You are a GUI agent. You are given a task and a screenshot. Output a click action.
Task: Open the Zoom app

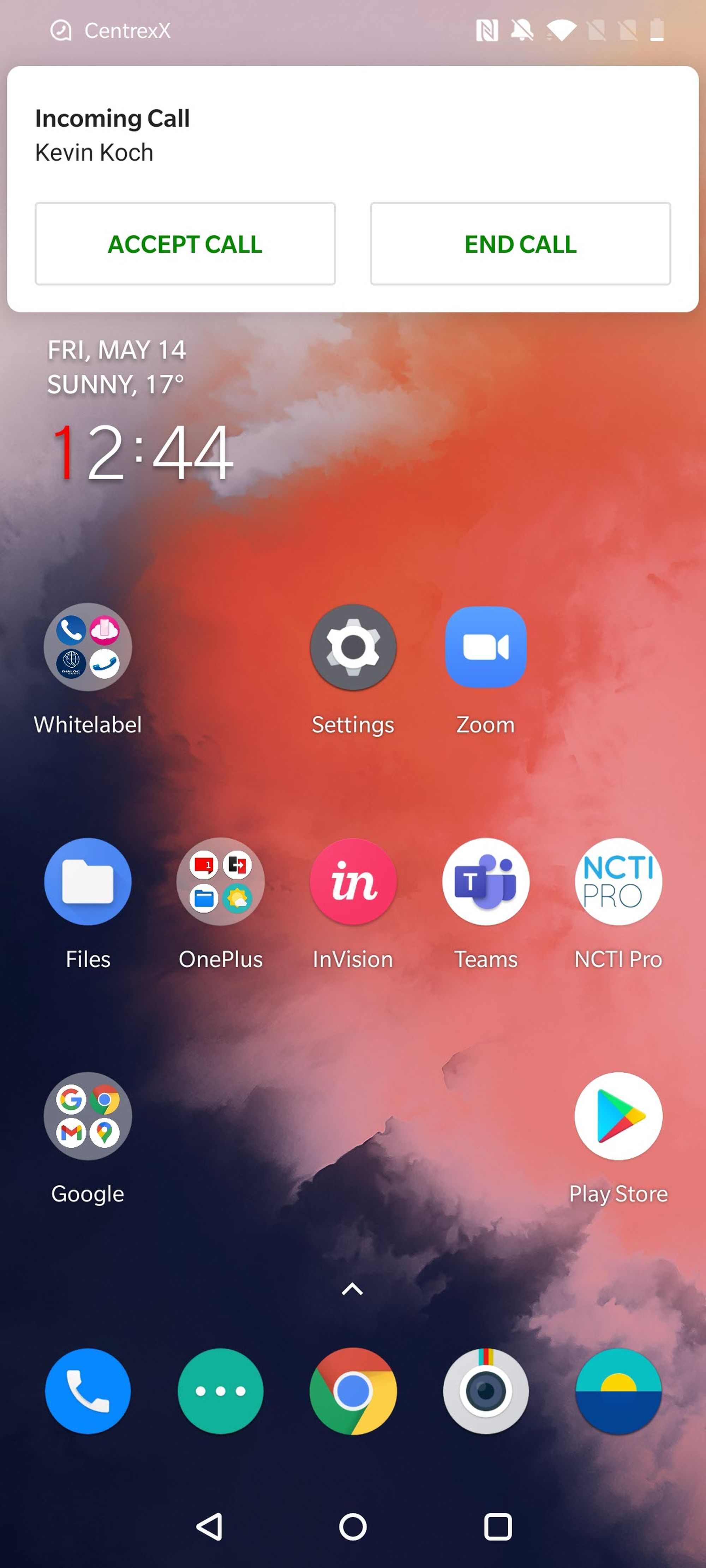485,647
